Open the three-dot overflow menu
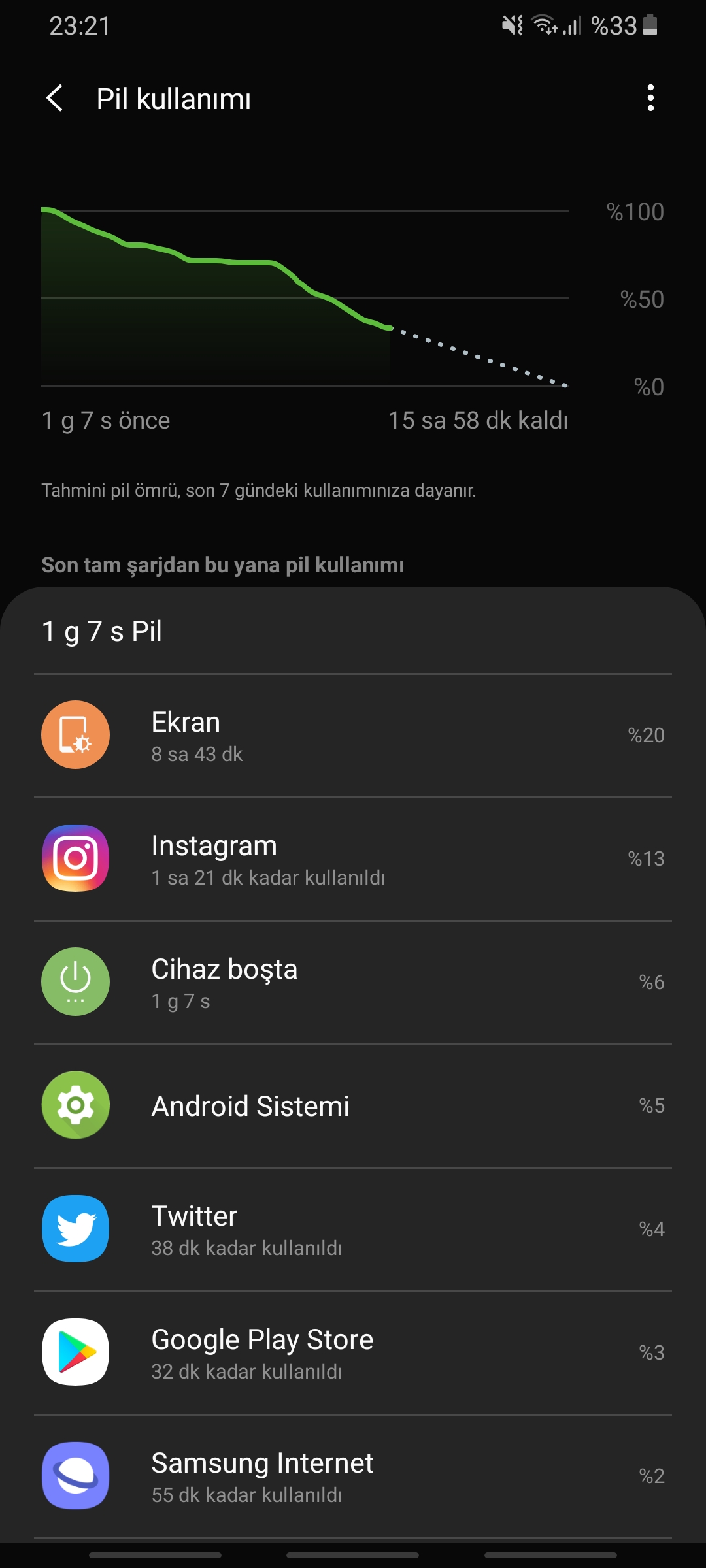Screen dimensions: 706x1568 [x=650, y=98]
